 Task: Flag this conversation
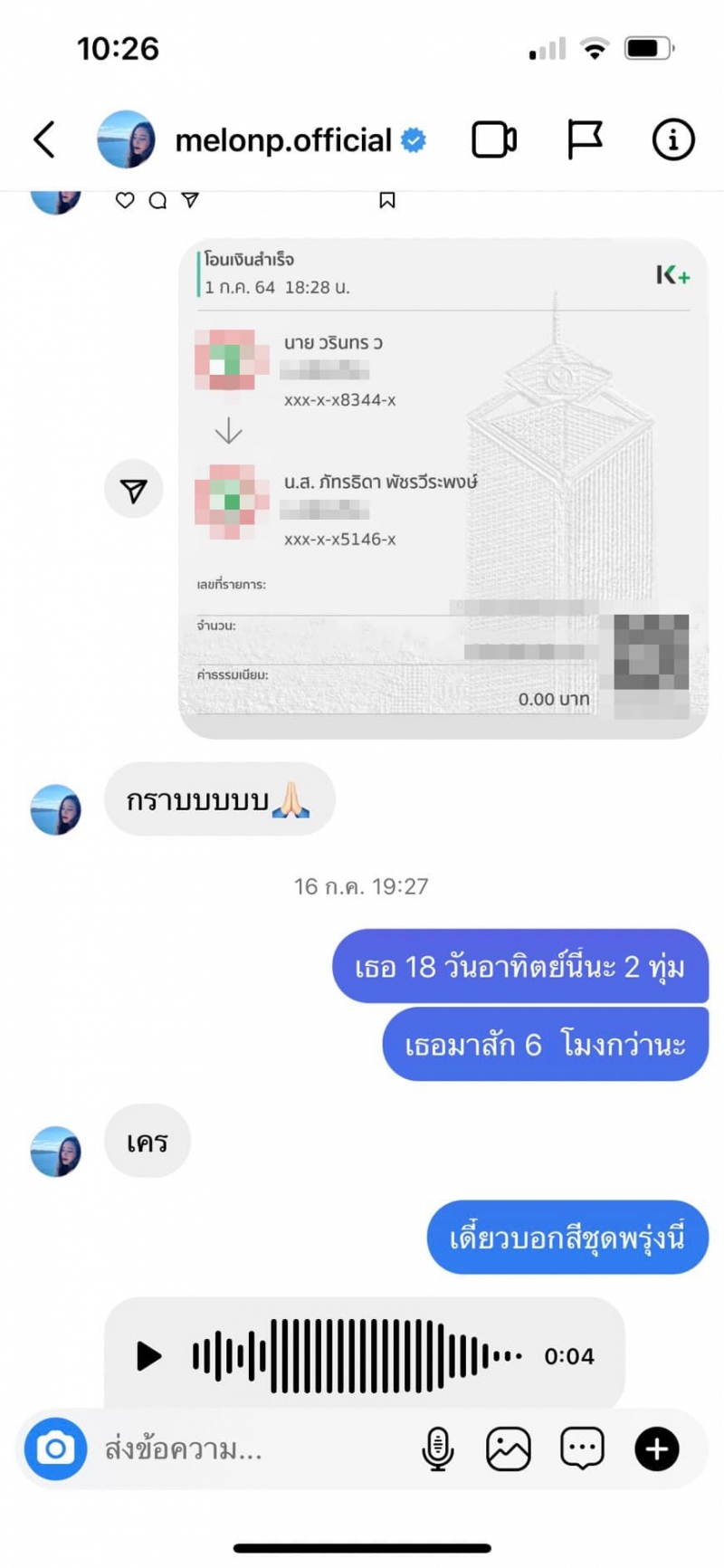584,140
